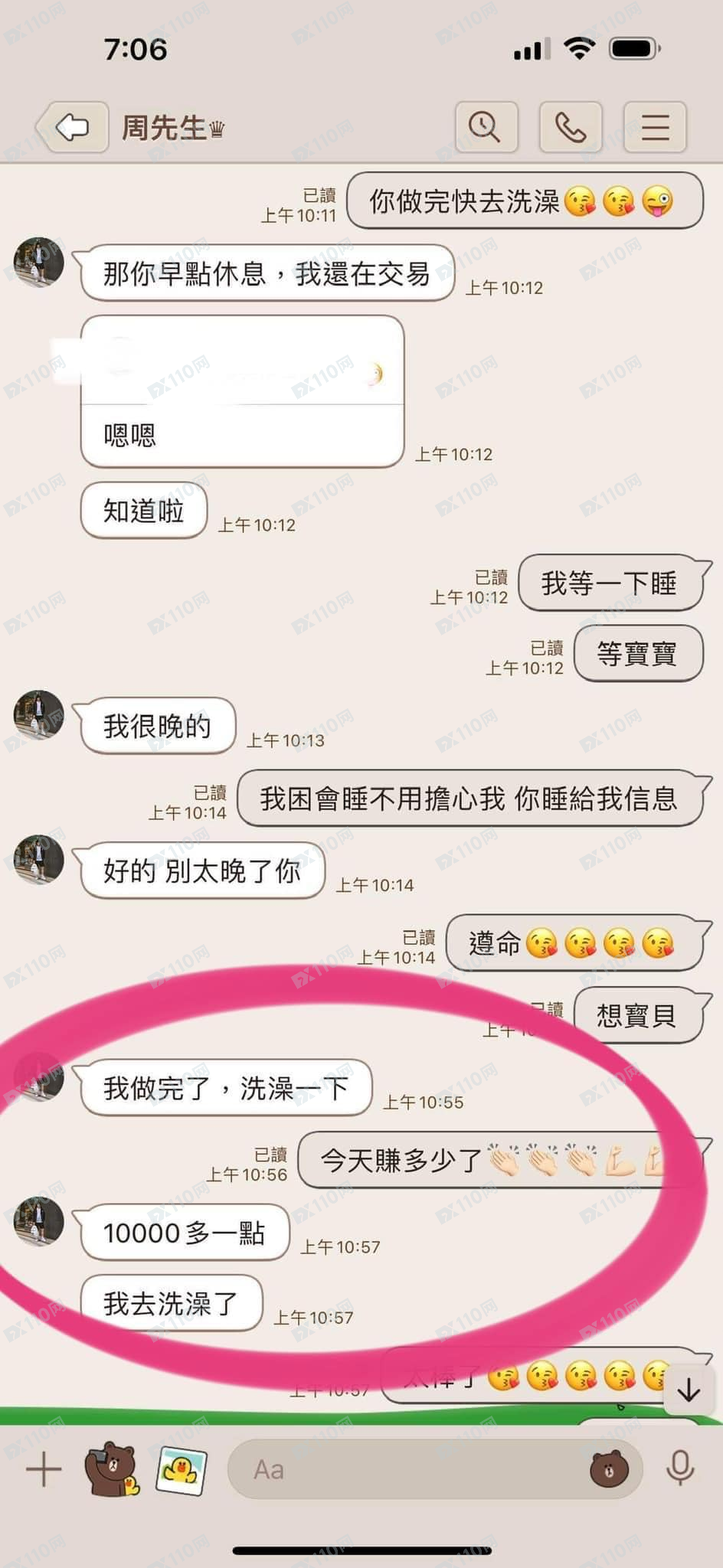Image resolution: width=723 pixels, height=1568 pixels.
Task: Open the quoted reply message 嗯嗯
Action: 242,391
